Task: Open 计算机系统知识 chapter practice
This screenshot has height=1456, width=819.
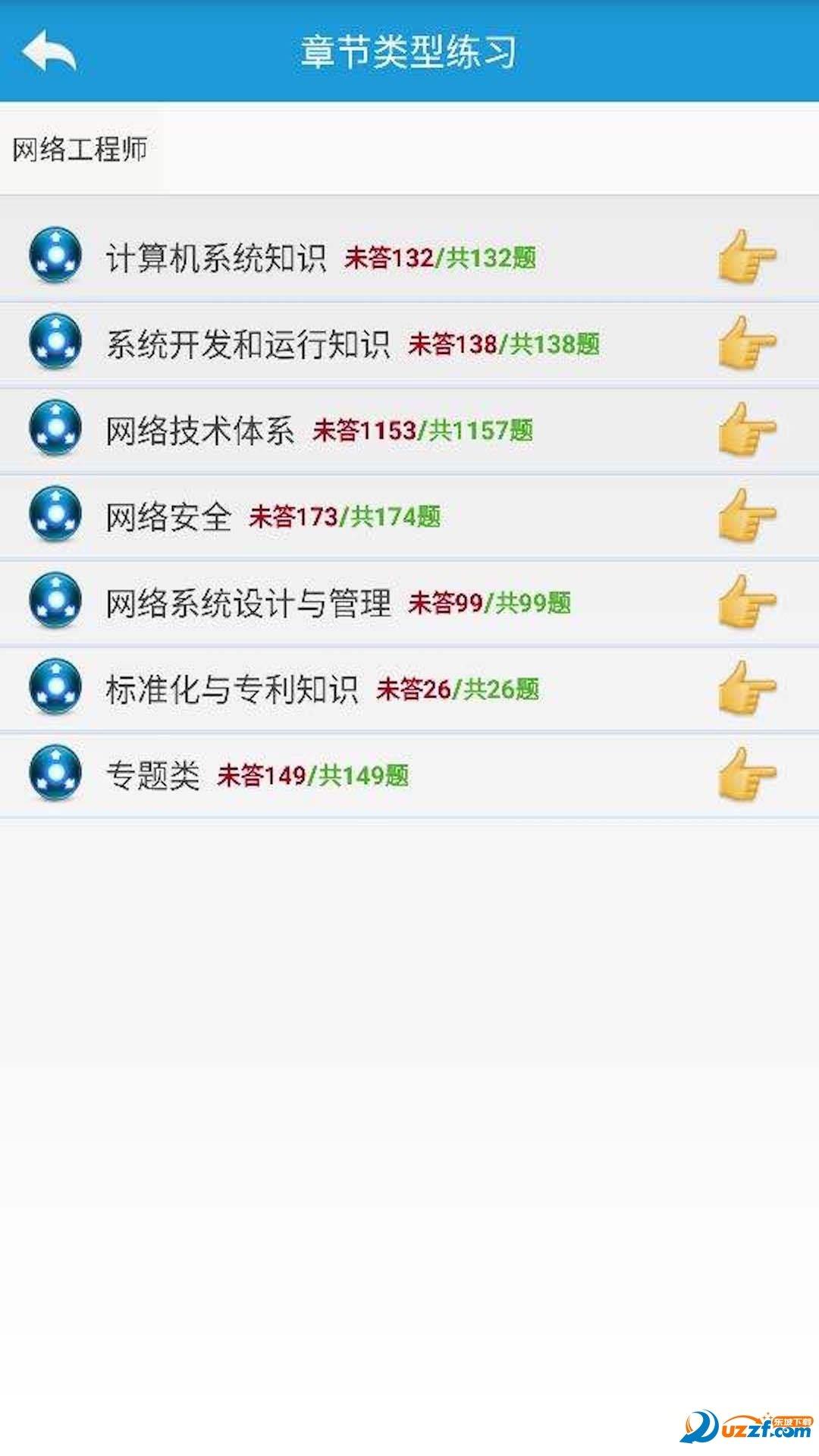Action: coord(216,258)
